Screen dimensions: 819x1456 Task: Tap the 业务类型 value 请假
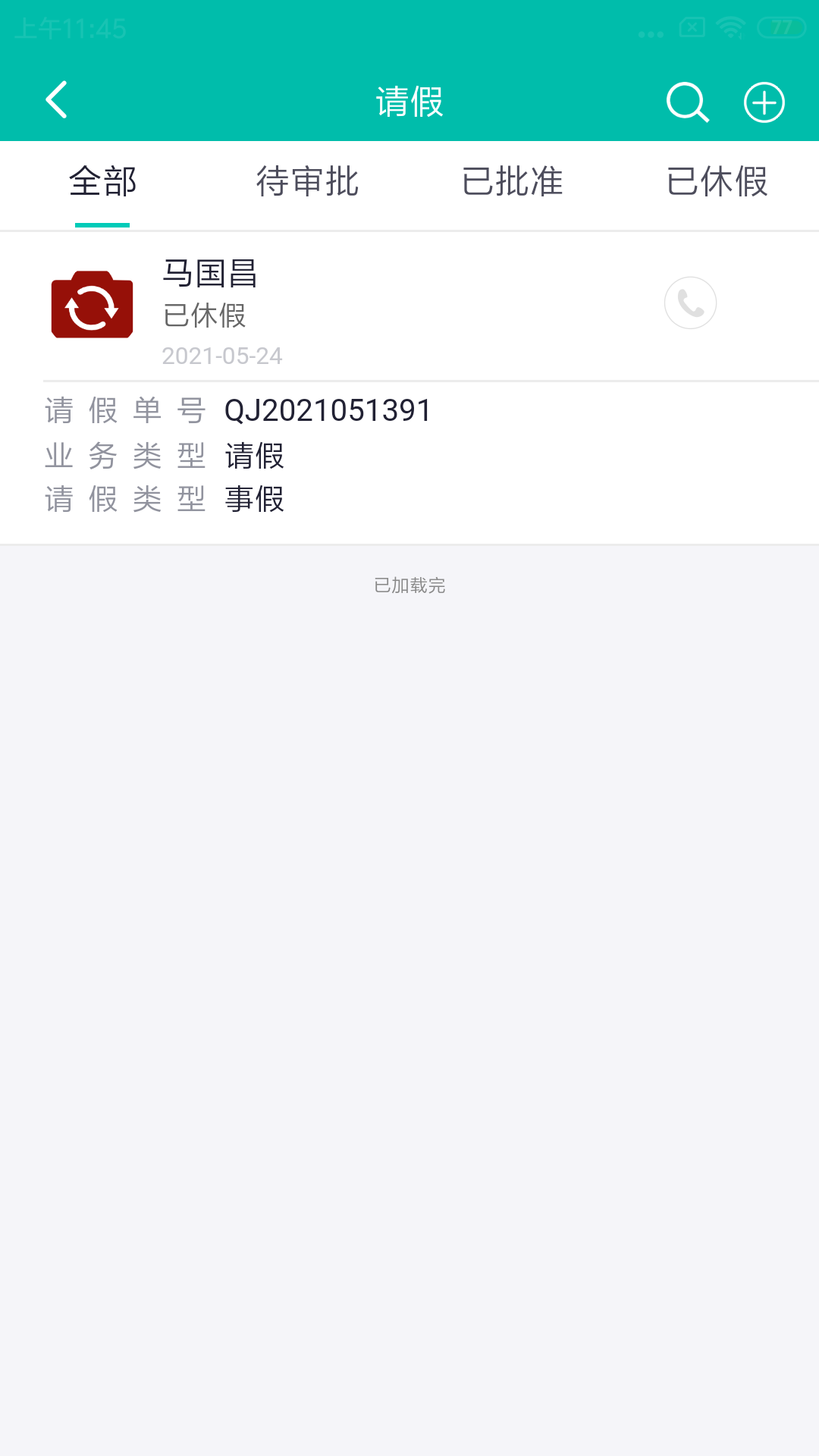254,456
